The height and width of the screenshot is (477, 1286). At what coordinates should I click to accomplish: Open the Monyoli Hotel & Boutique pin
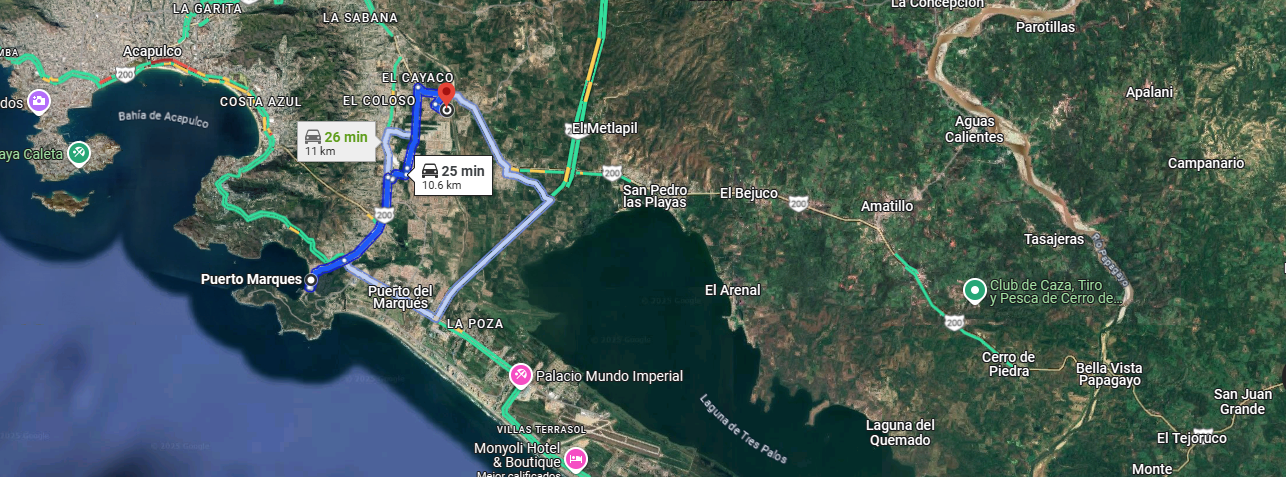(576, 459)
